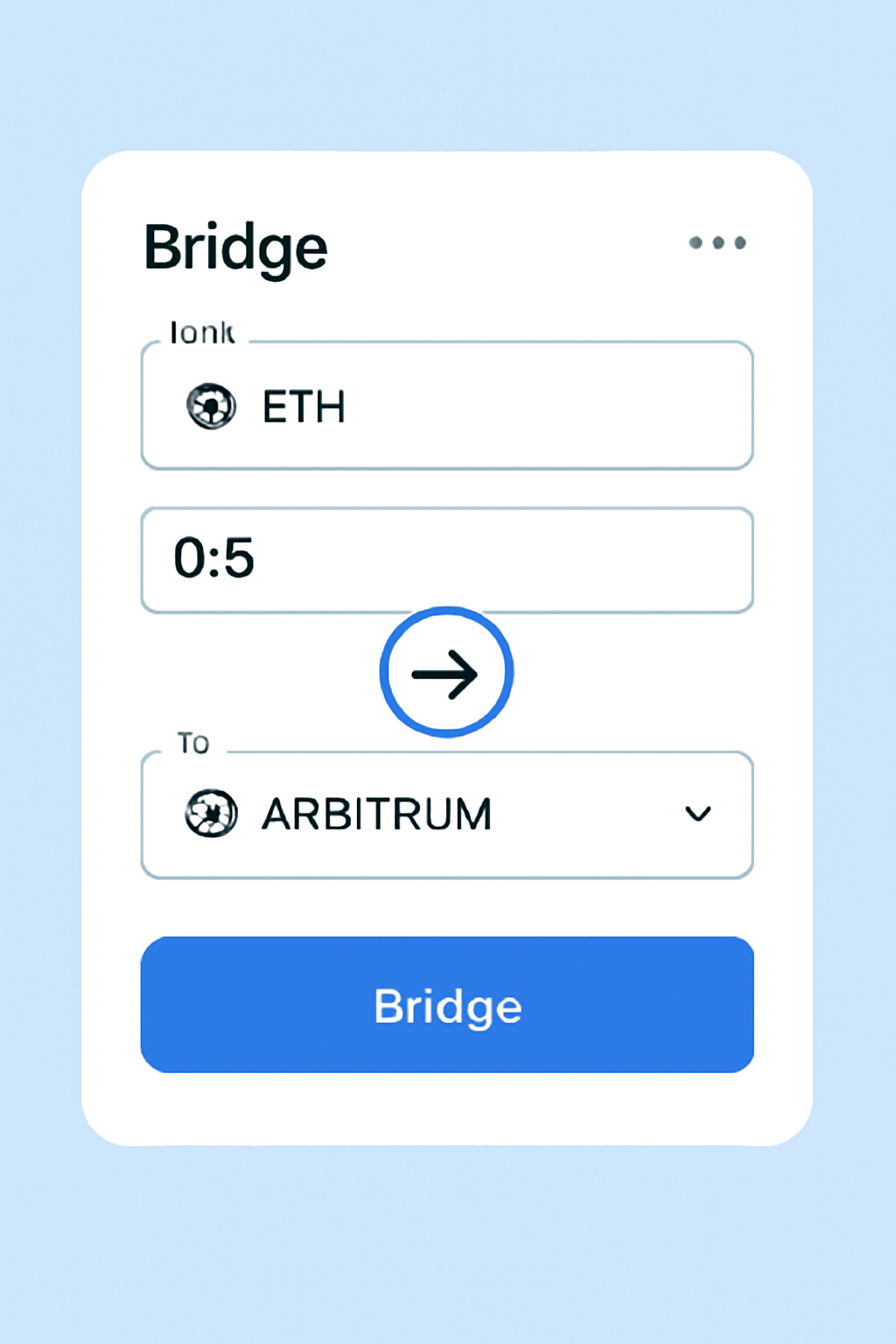
Task: Click the ARBITRUM label text
Action: [376, 814]
